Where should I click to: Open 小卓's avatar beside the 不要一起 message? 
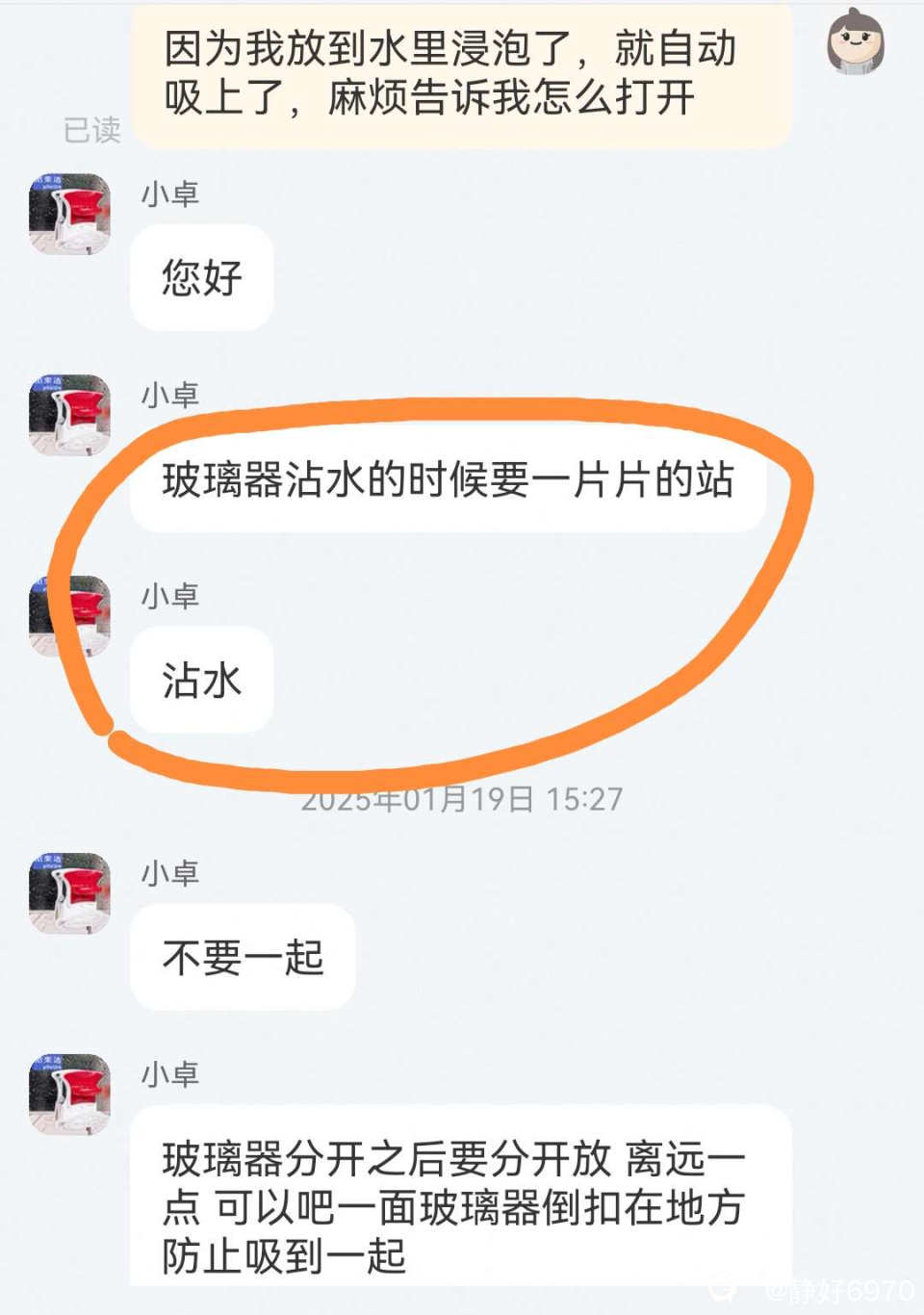(x=69, y=892)
